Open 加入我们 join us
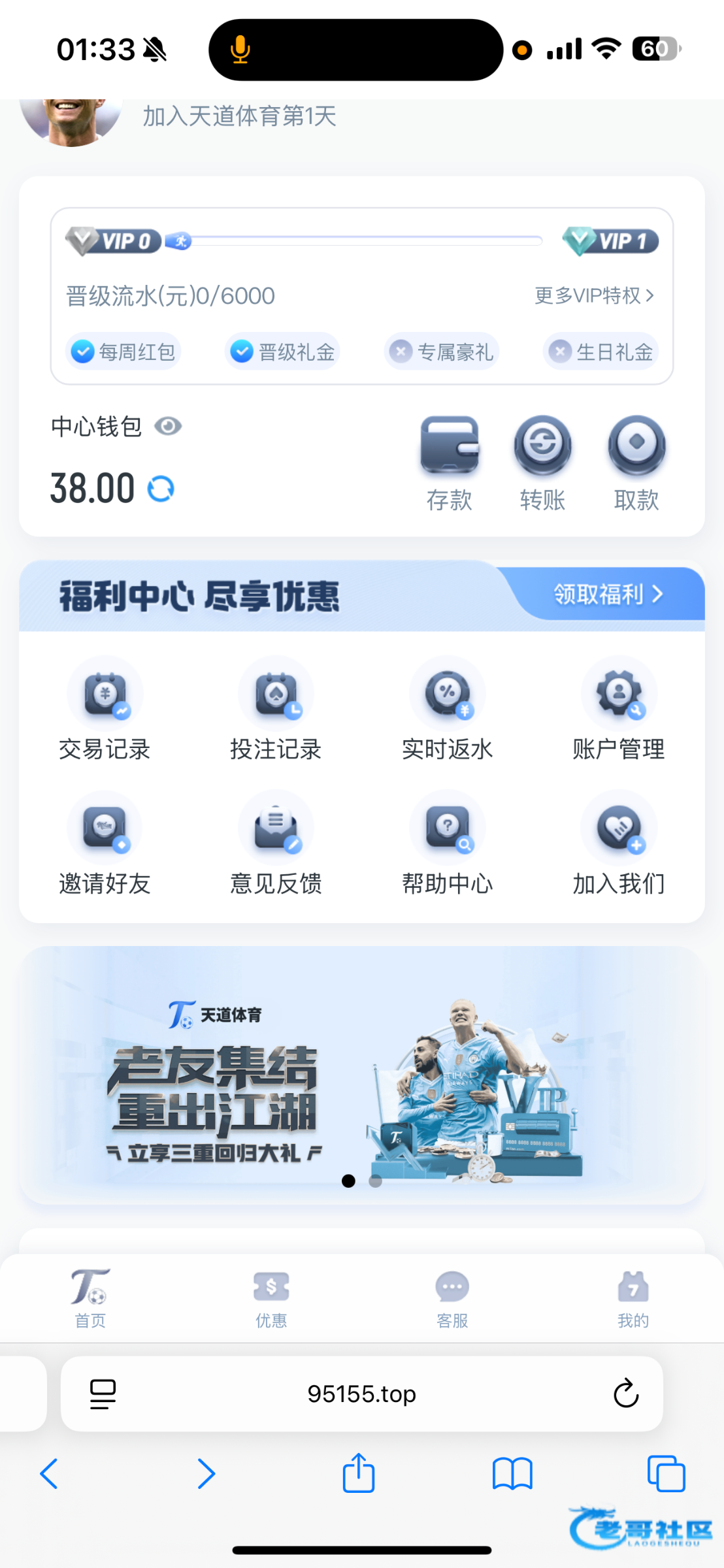 point(619,843)
